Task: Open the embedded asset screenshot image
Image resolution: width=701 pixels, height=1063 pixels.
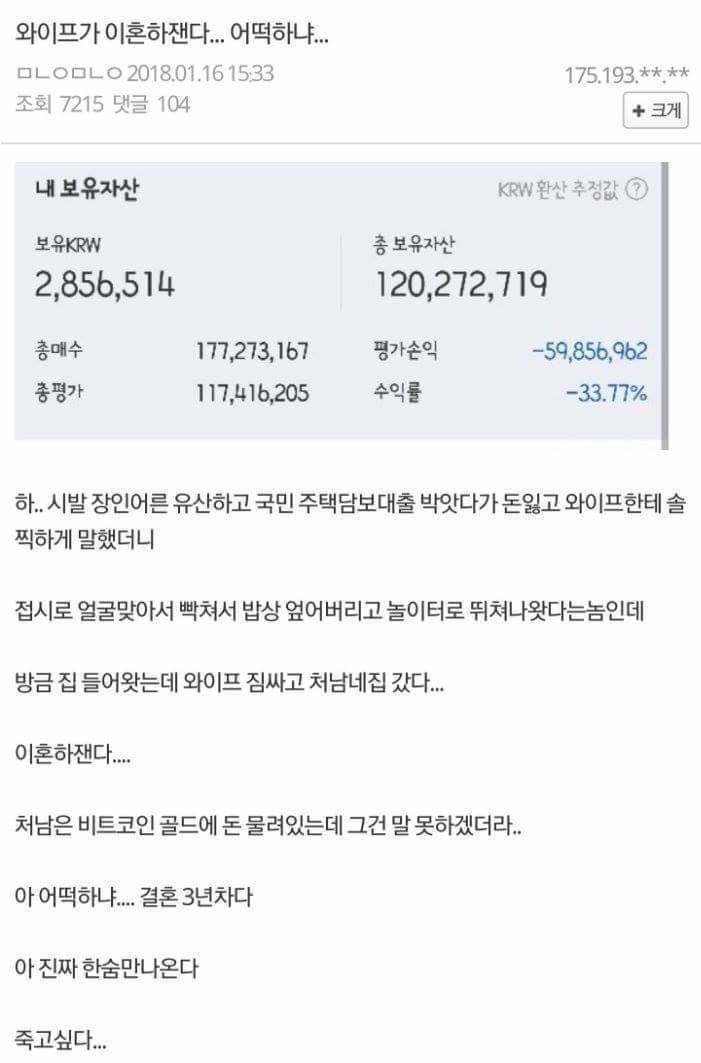Action: pyautogui.click(x=342, y=306)
